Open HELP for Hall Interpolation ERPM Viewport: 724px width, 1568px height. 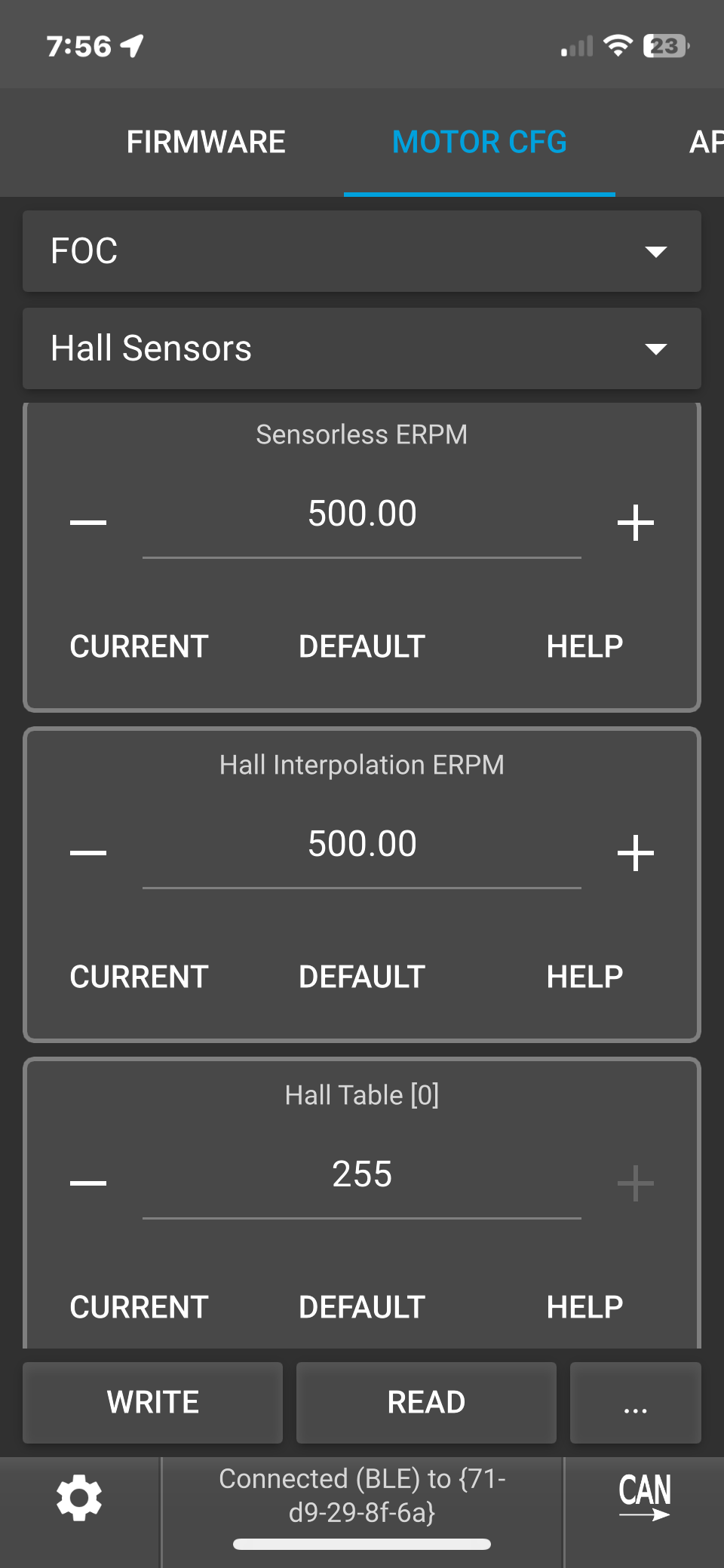(x=584, y=977)
